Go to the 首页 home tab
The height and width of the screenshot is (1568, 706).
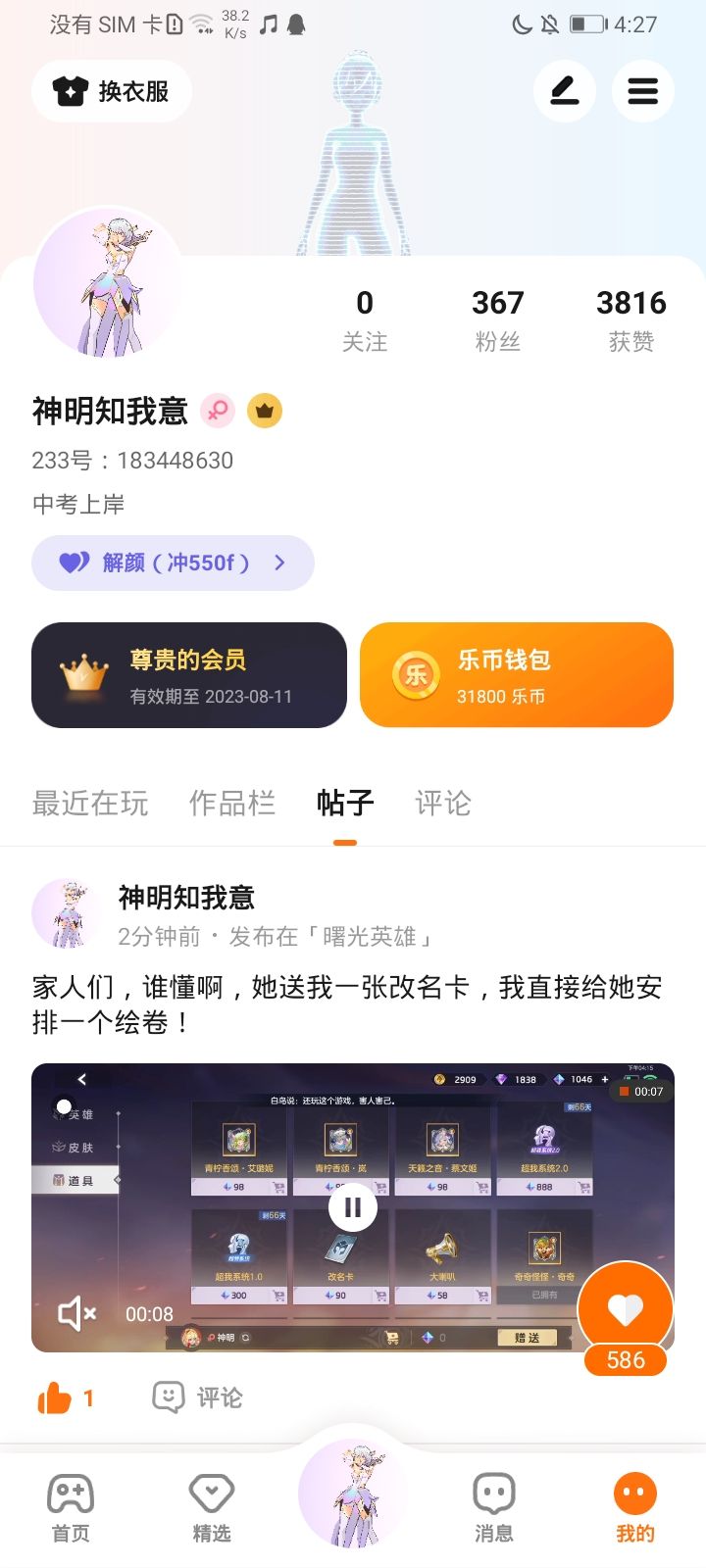coord(71,1507)
